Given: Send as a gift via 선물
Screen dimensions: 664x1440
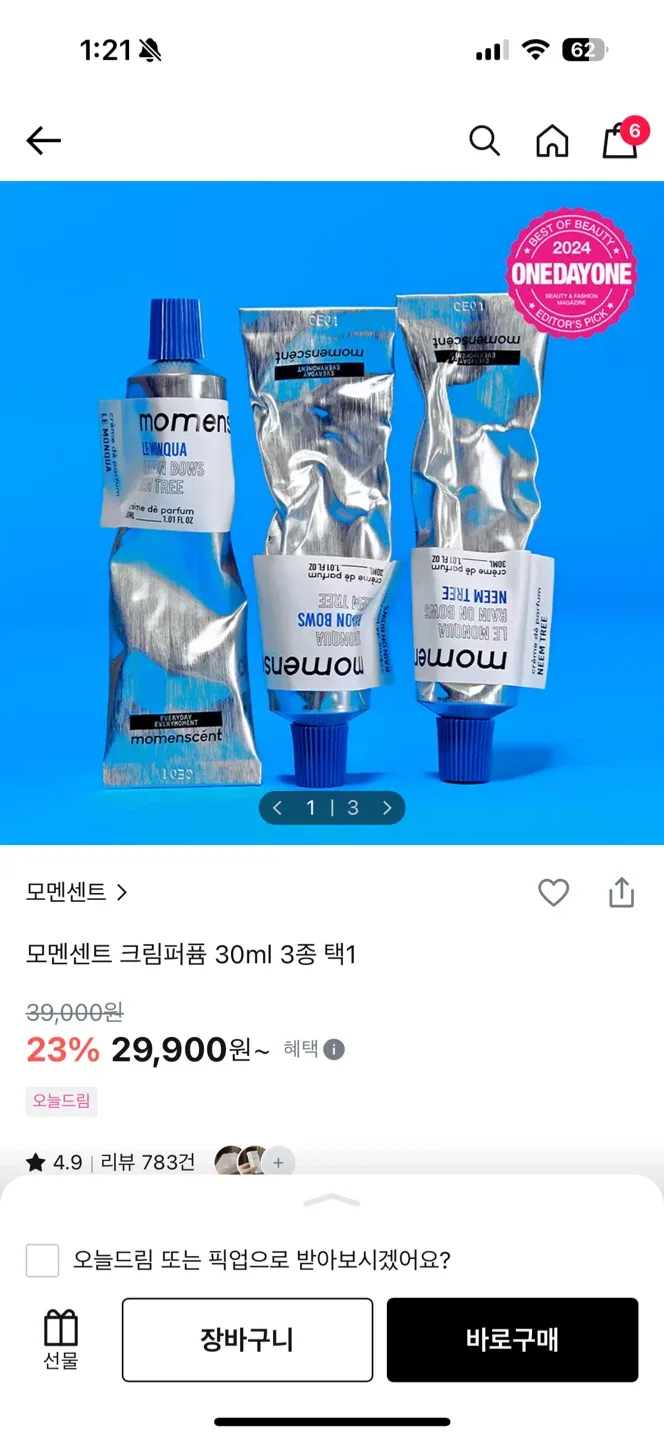Looking at the screenshot, I should pos(61,1340).
